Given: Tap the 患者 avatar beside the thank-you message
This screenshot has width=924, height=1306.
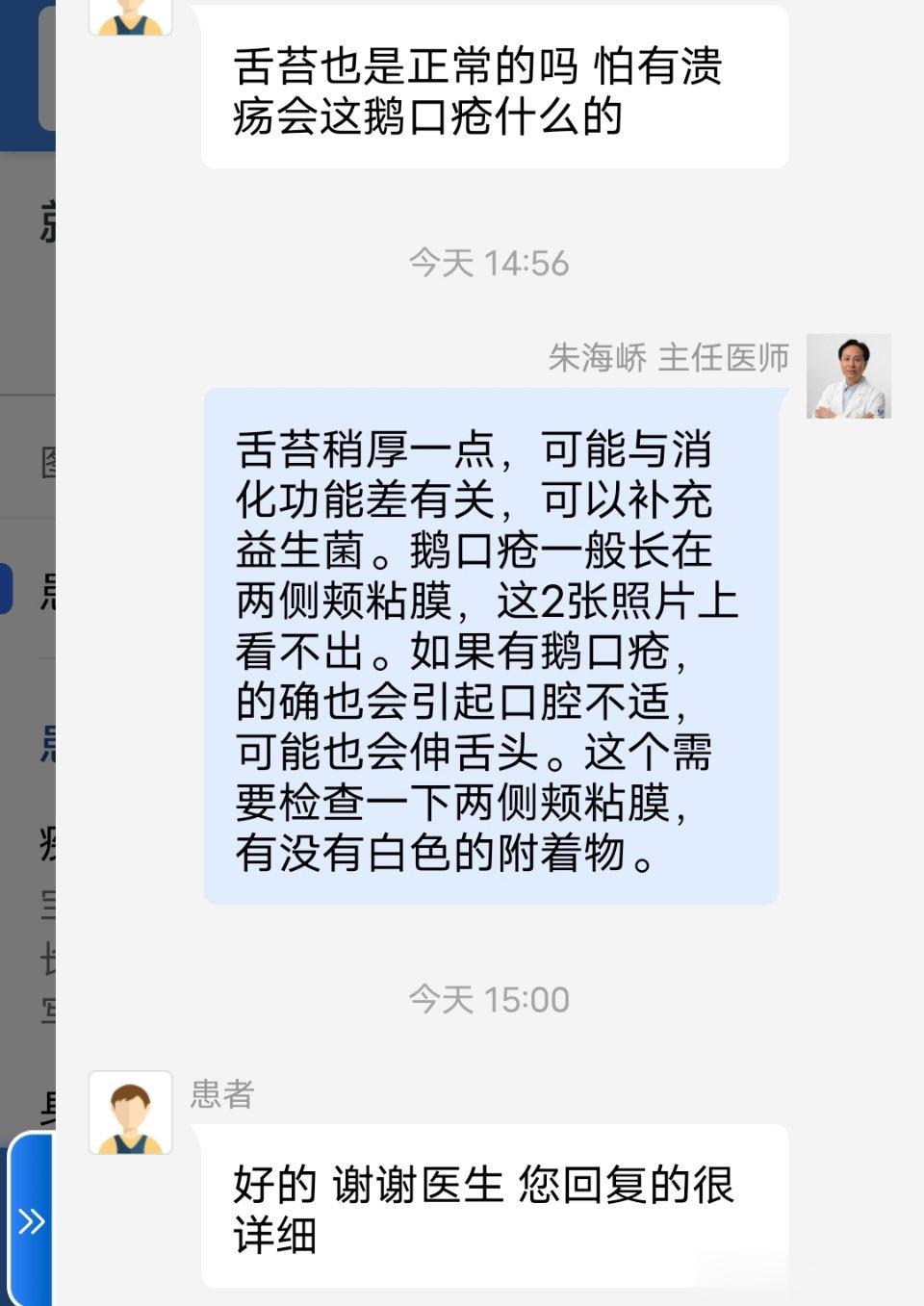Looking at the screenshot, I should pyautogui.click(x=131, y=1113).
